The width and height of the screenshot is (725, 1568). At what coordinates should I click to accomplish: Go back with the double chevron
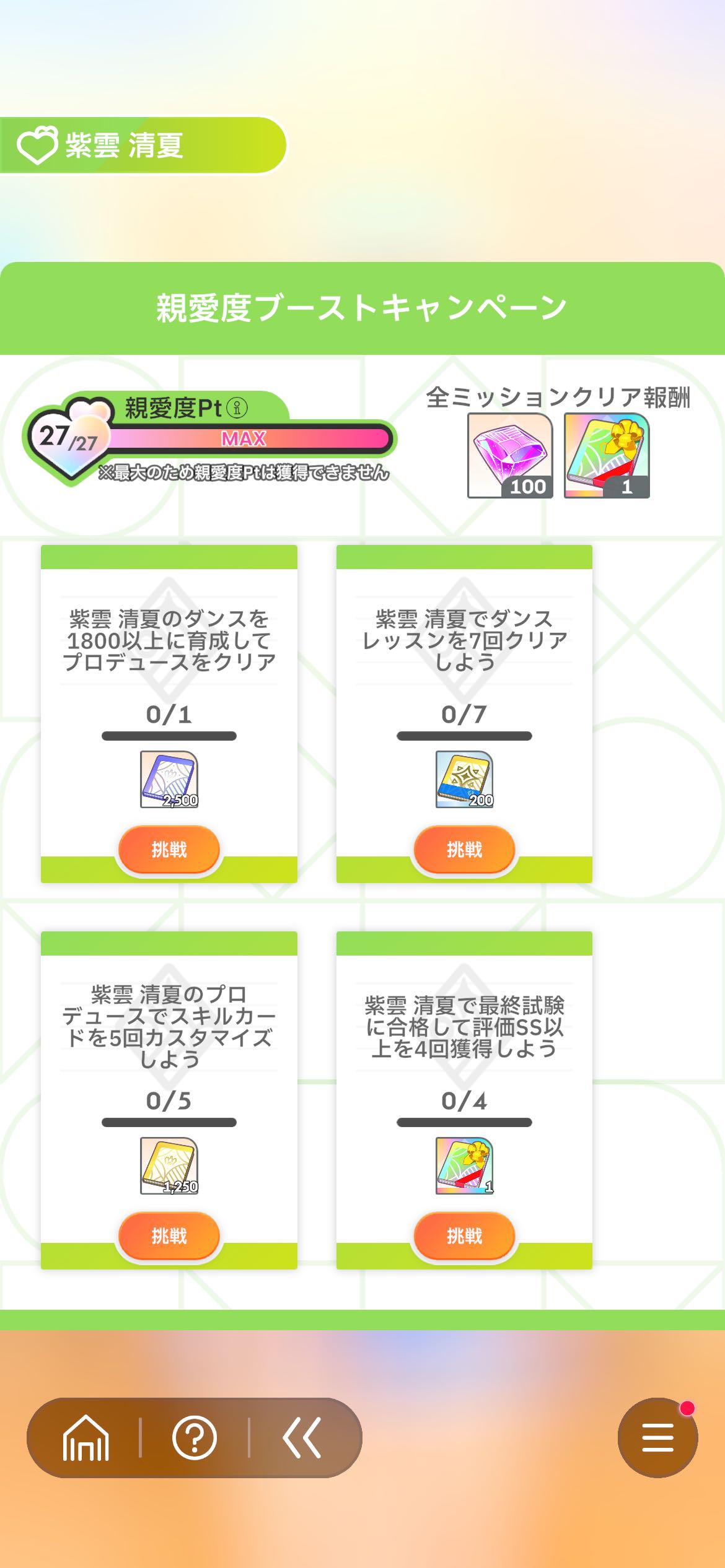click(x=302, y=1438)
